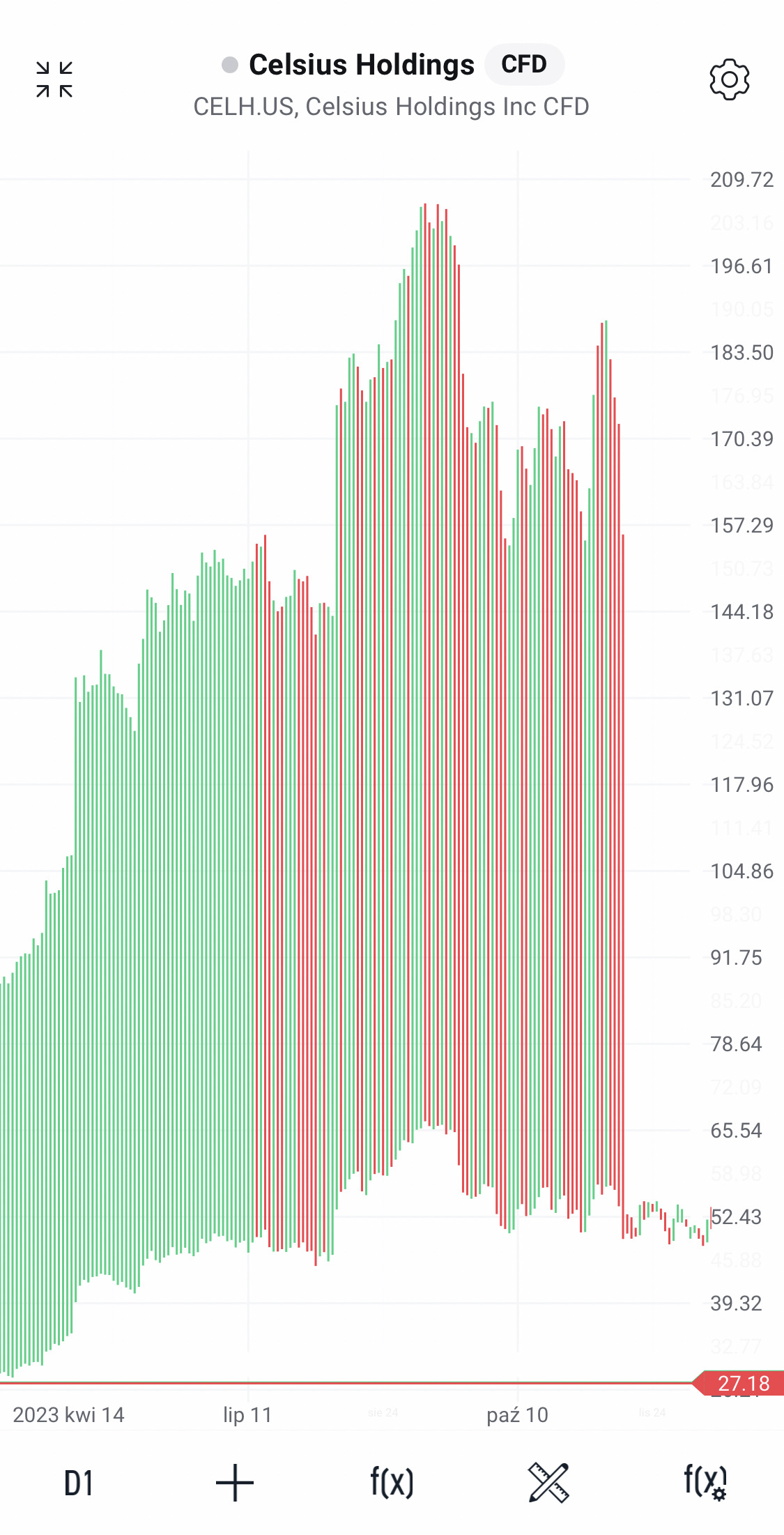Activate the crosshair plus tool
784x1535 pixels.
coord(235,1483)
